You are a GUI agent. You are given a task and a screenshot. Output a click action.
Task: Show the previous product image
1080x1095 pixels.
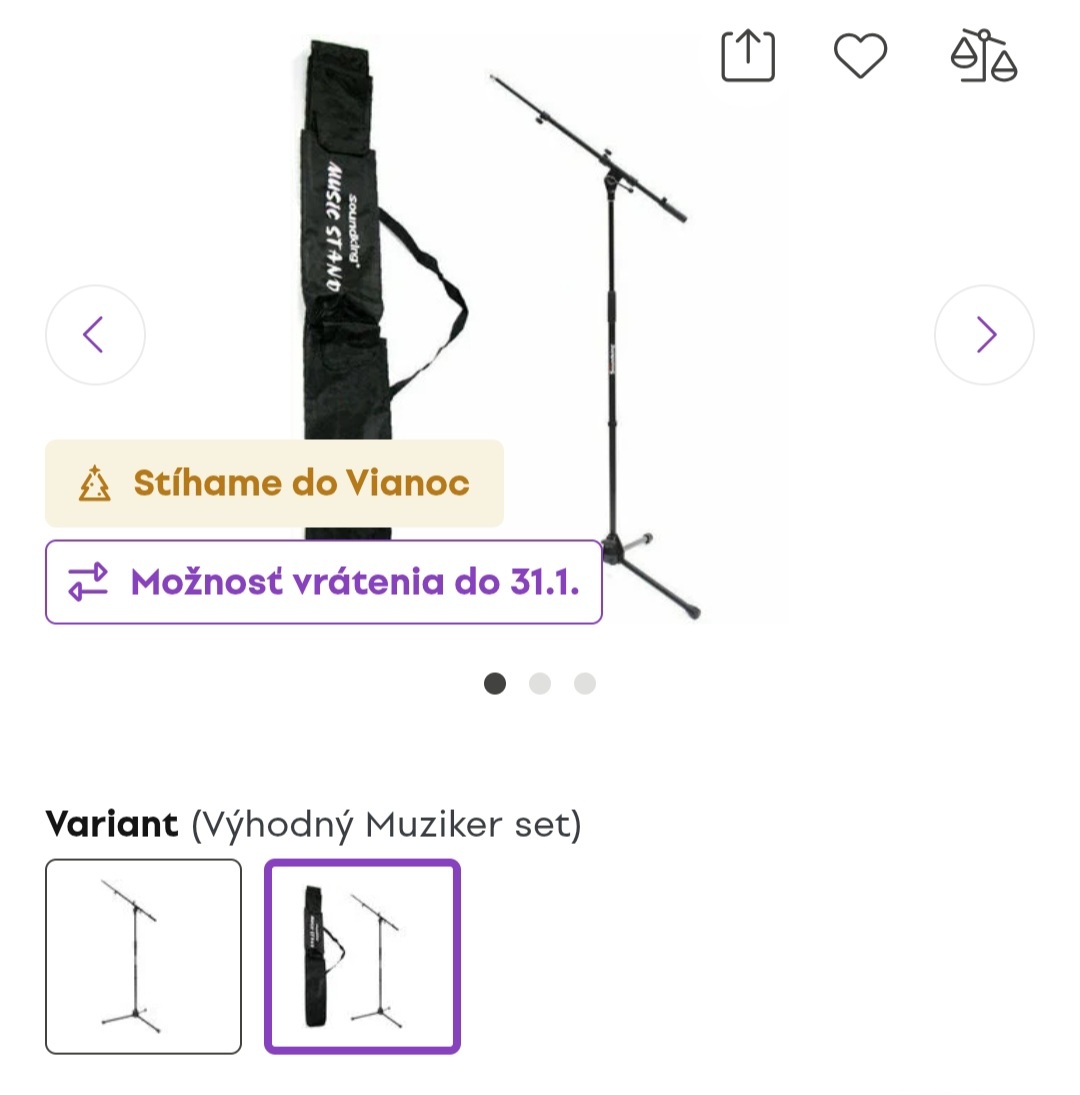tap(95, 335)
